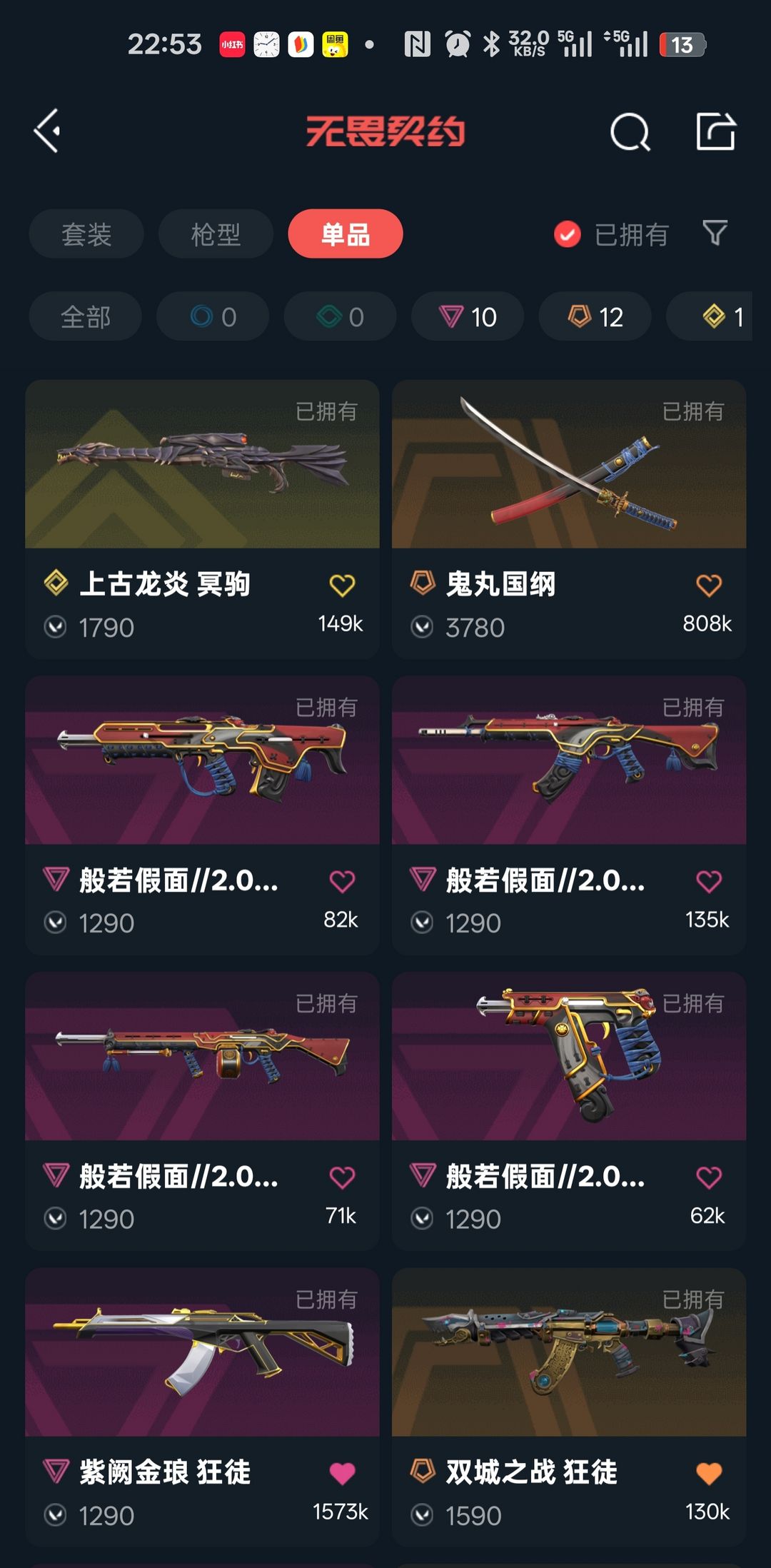Filter by the purple tier chip showing 10

point(468,316)
